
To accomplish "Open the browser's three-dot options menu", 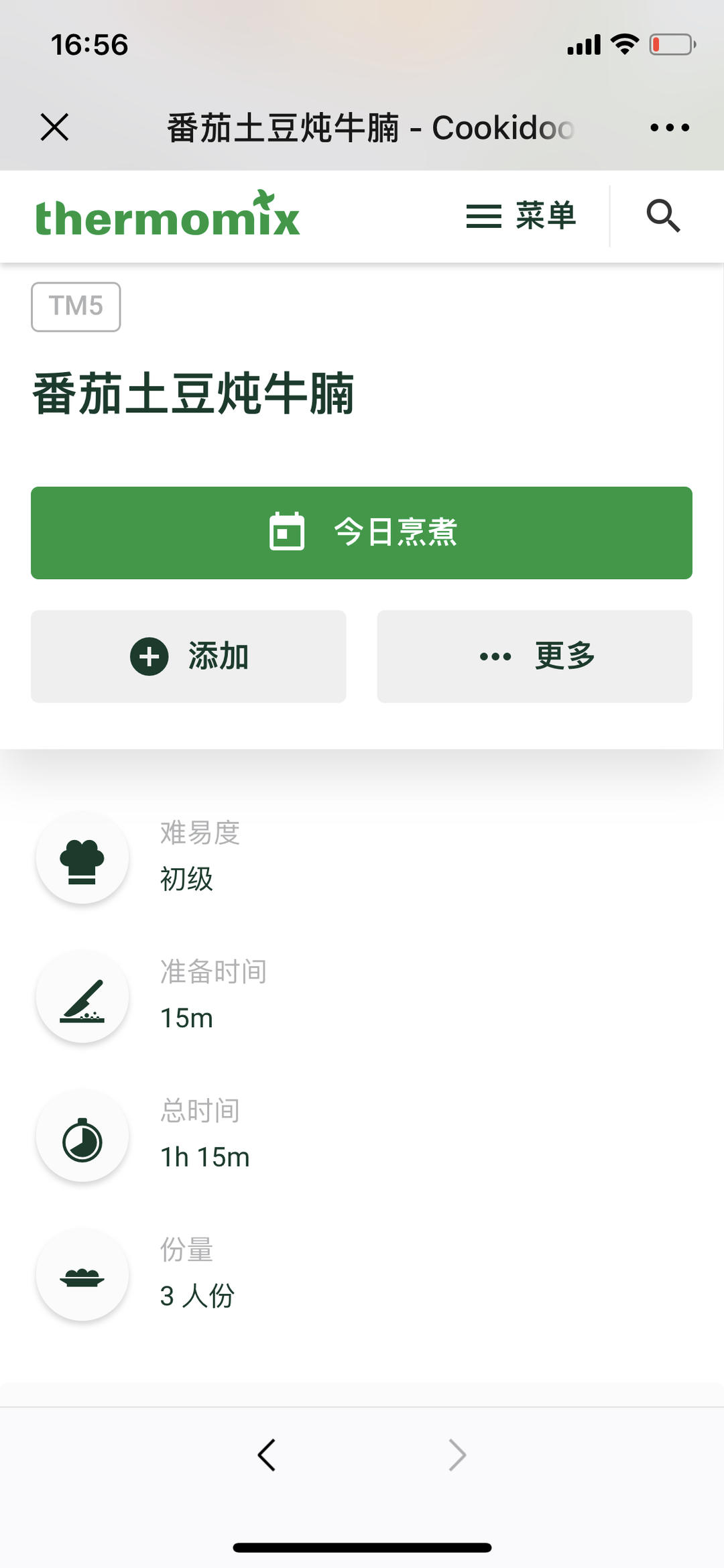I will point(669,127).
